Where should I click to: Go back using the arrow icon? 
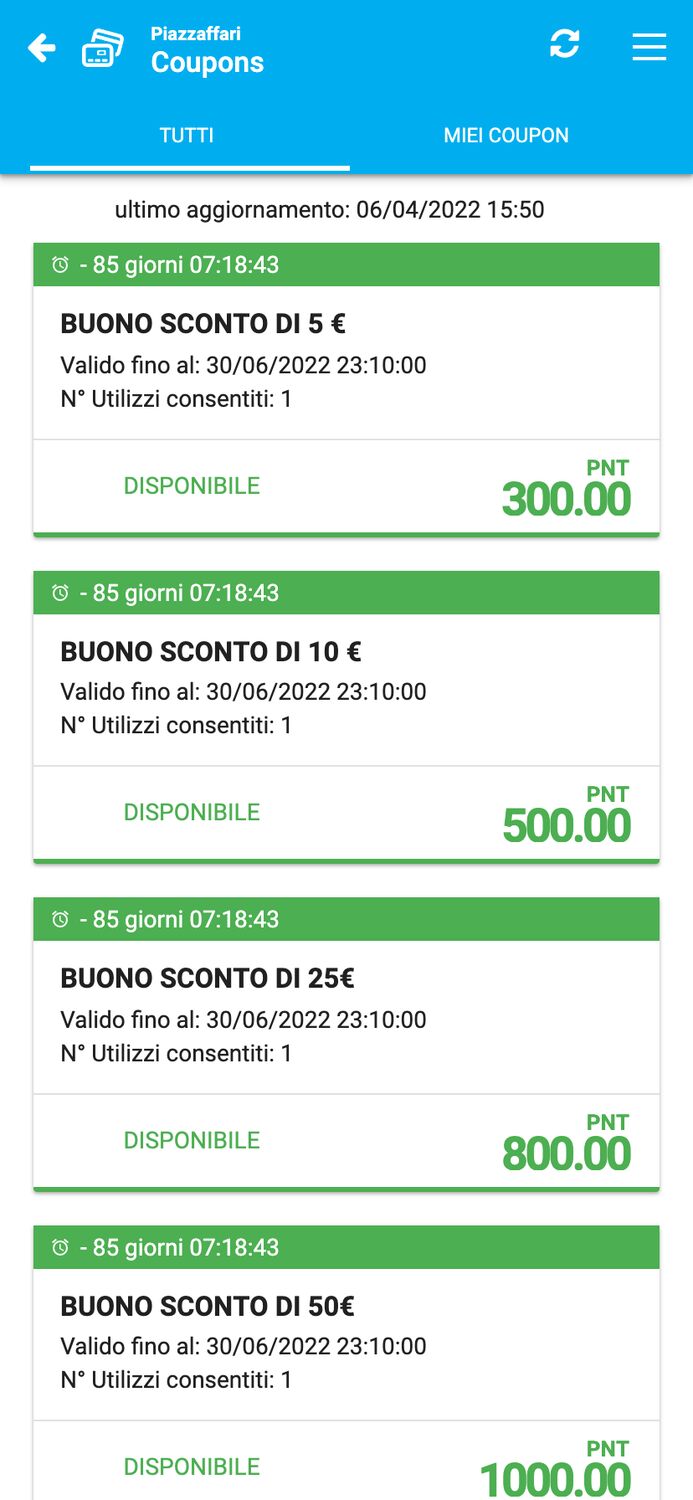coord(41,47)
